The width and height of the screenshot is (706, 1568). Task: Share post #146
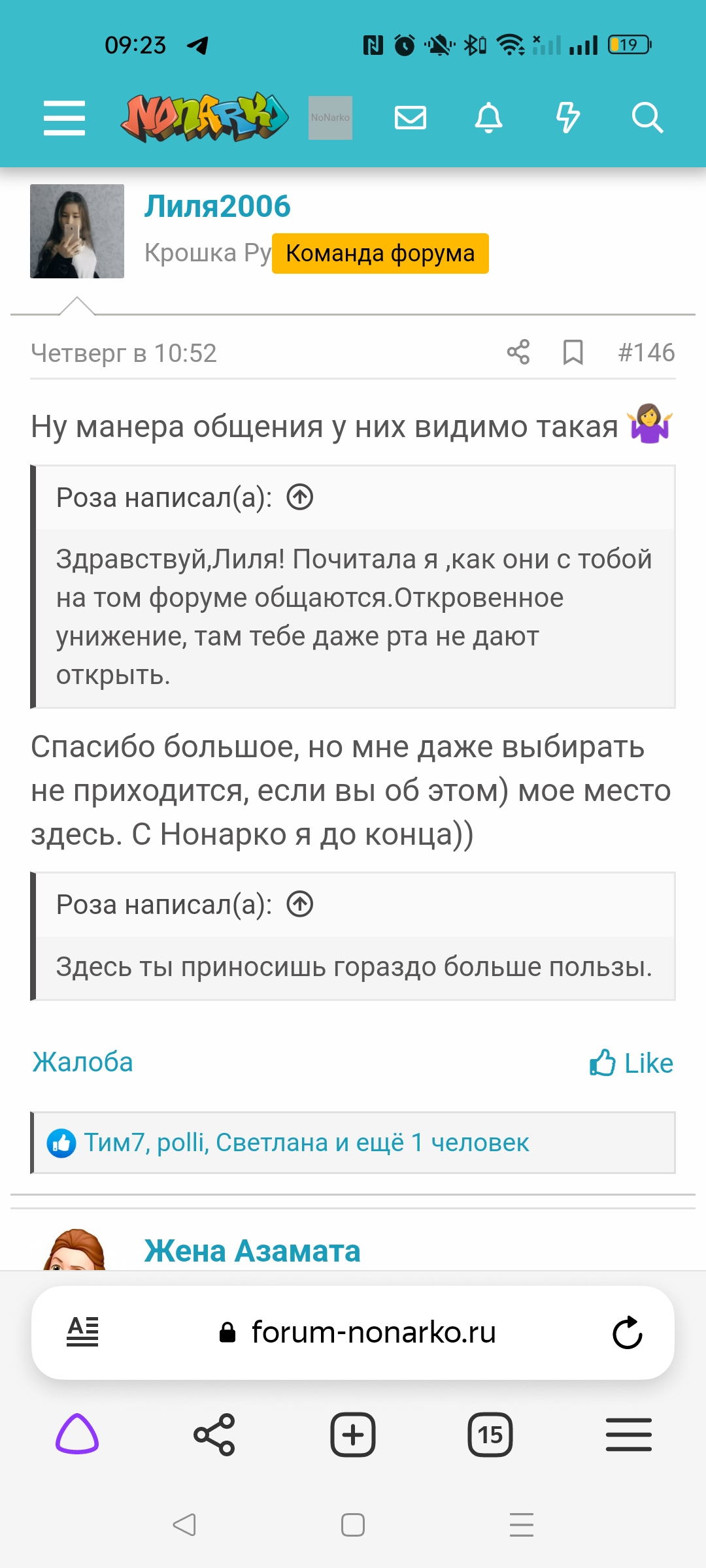[518, 352]
